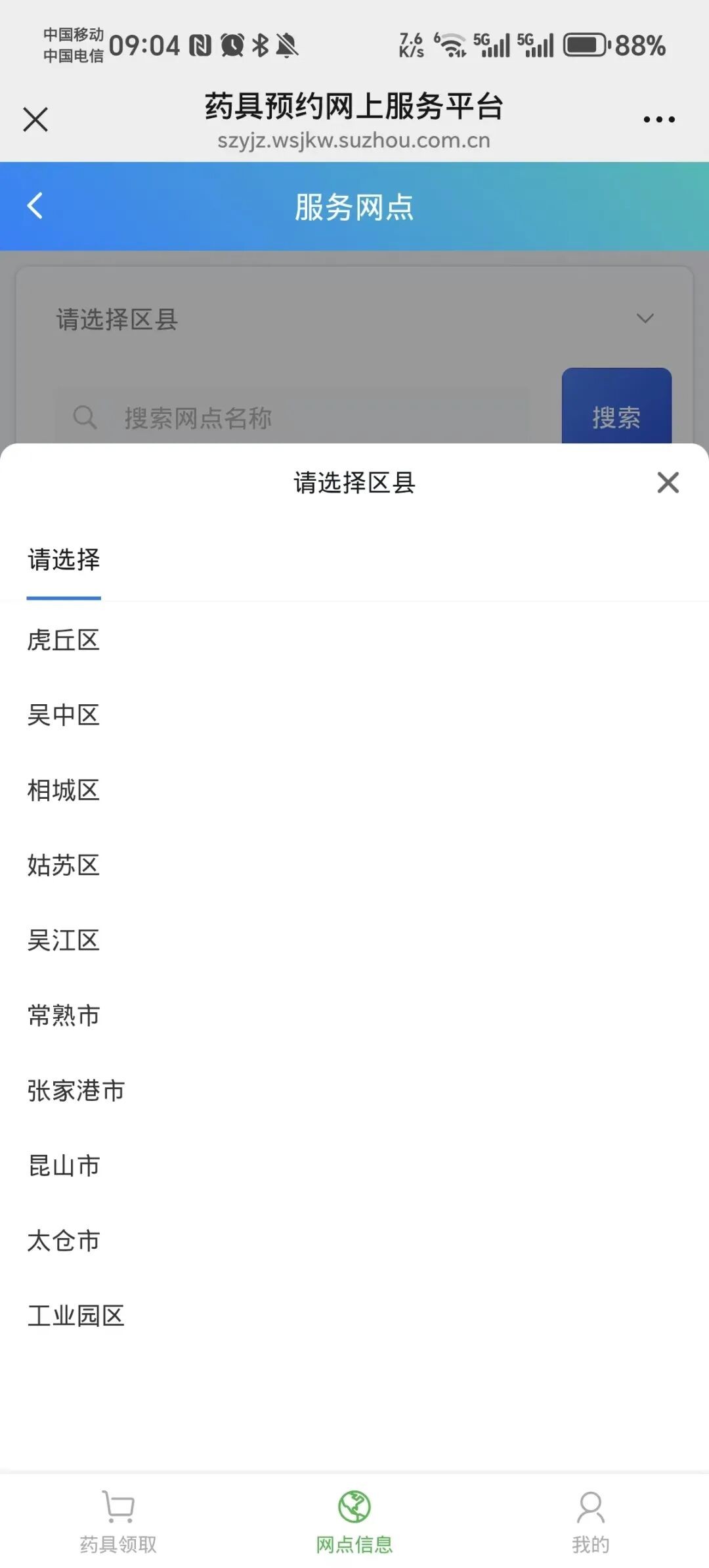This screenshot has height=1568, width=709.
Task: Choose 太仓市
Action: 64,1241
